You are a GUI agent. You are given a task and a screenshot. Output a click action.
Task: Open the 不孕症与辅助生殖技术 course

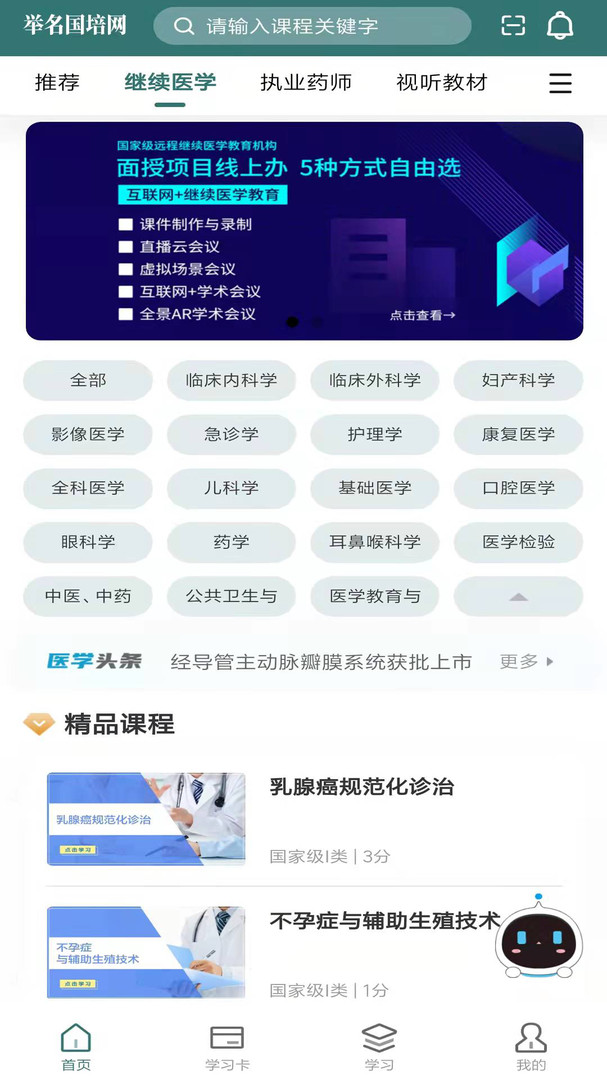384,921
